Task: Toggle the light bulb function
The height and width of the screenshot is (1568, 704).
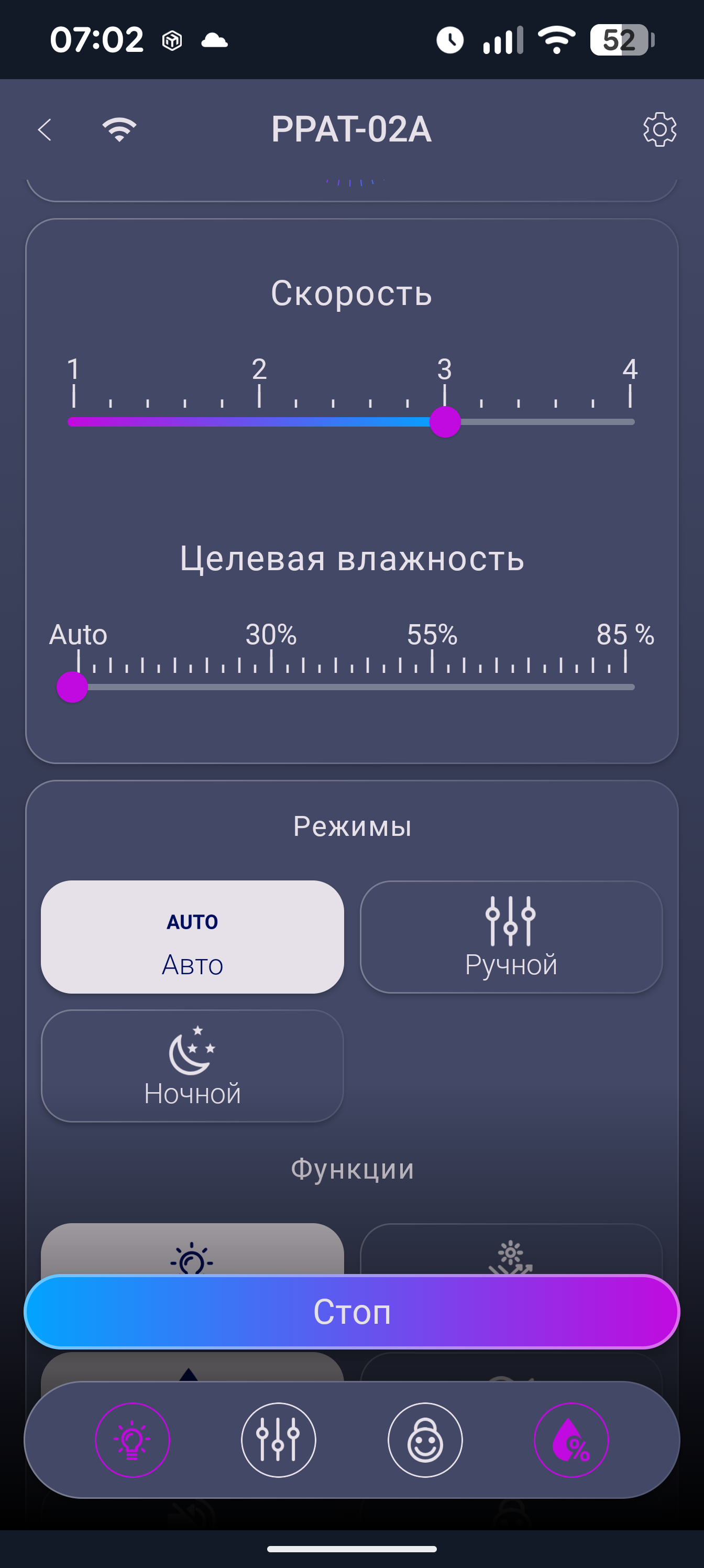Action: pyautogui.click(x=132, y=1440)
